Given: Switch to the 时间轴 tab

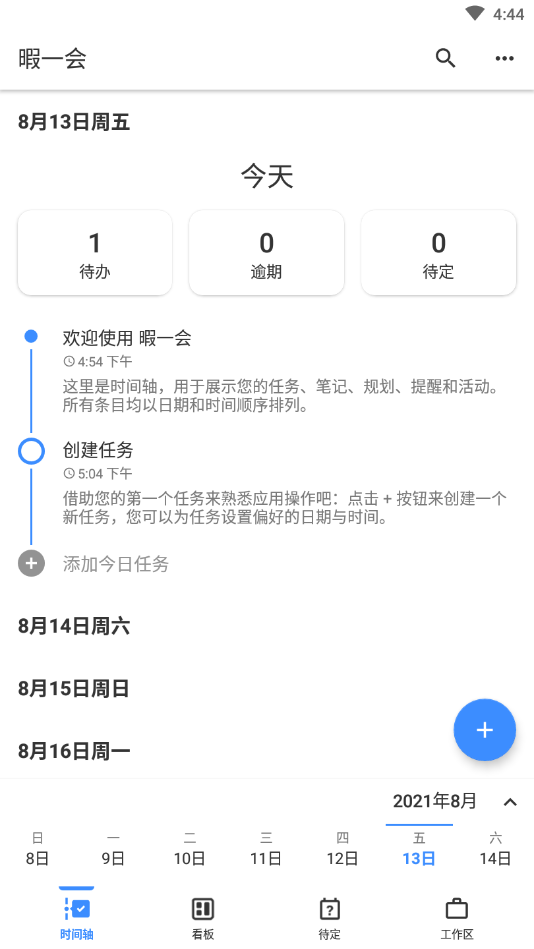Looking at the screenshot, I should tap(76, 918).
